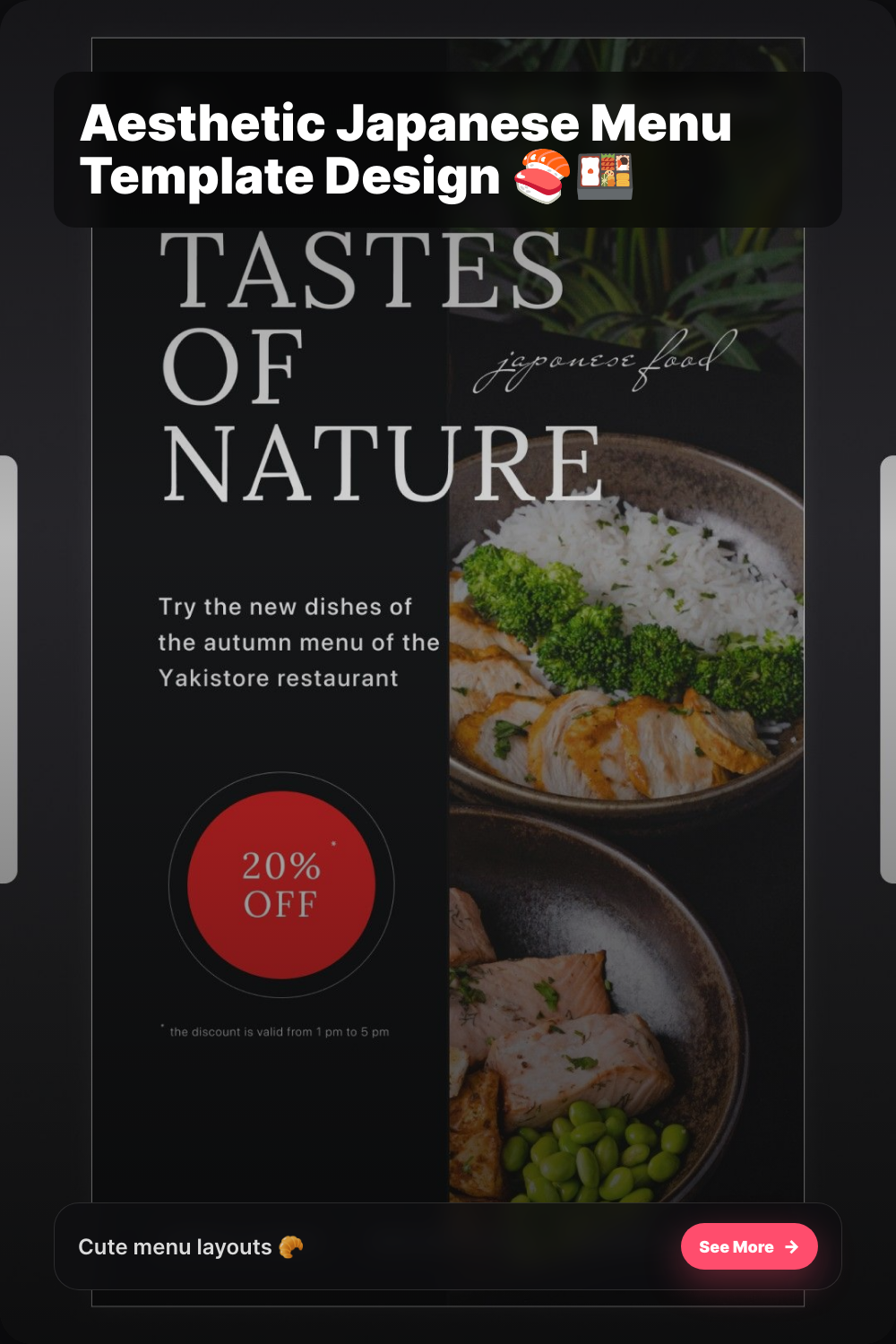Open the Aesthetic Japanese Menu Template card
Viewport: 896px width, 1344px height.
(448, 672)
